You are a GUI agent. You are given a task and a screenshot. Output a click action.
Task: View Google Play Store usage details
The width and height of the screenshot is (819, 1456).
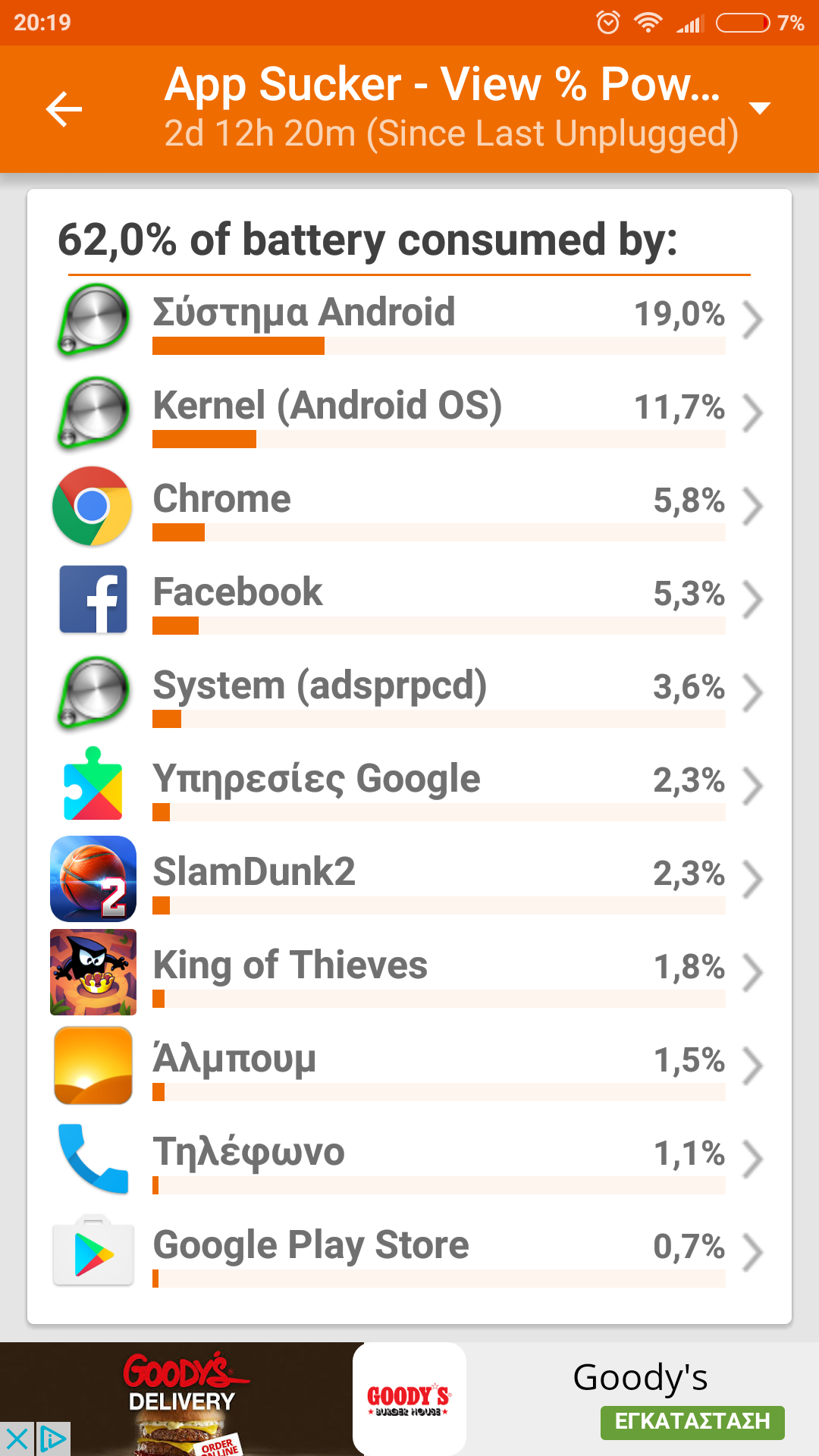409,1253
